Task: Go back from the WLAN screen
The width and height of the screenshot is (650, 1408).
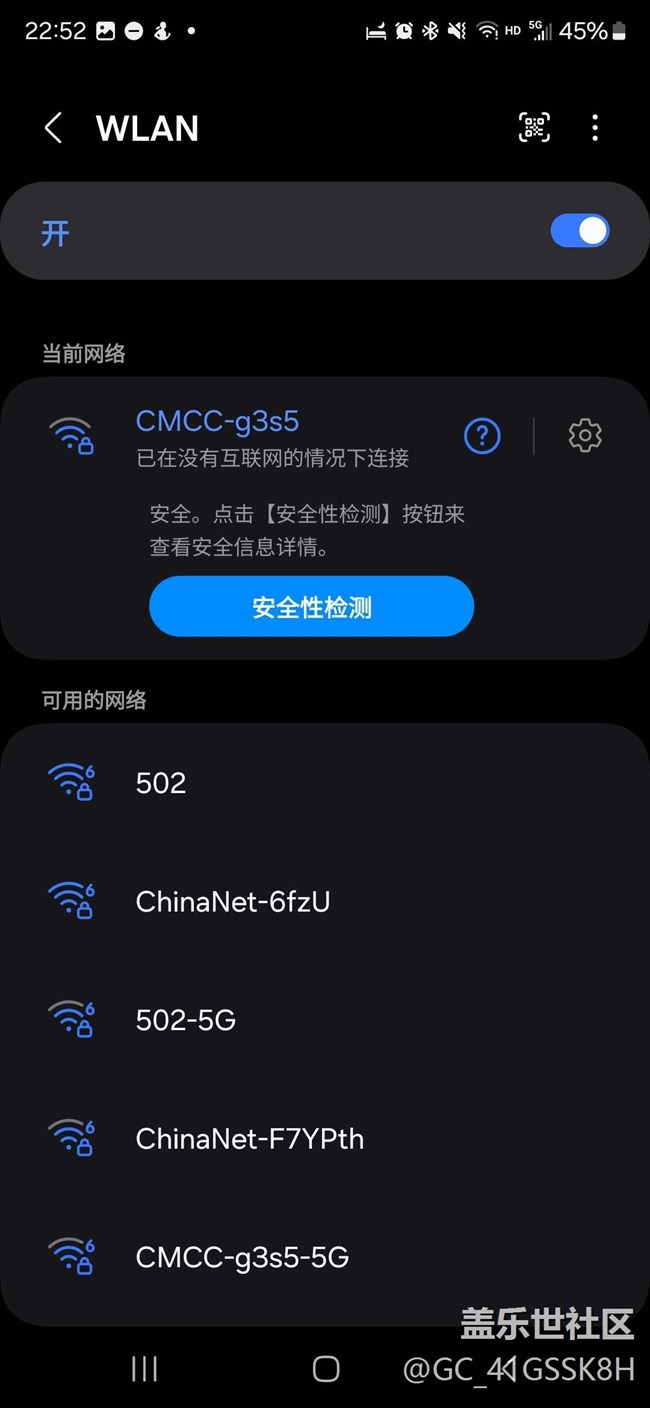Action: pos(53,128)
